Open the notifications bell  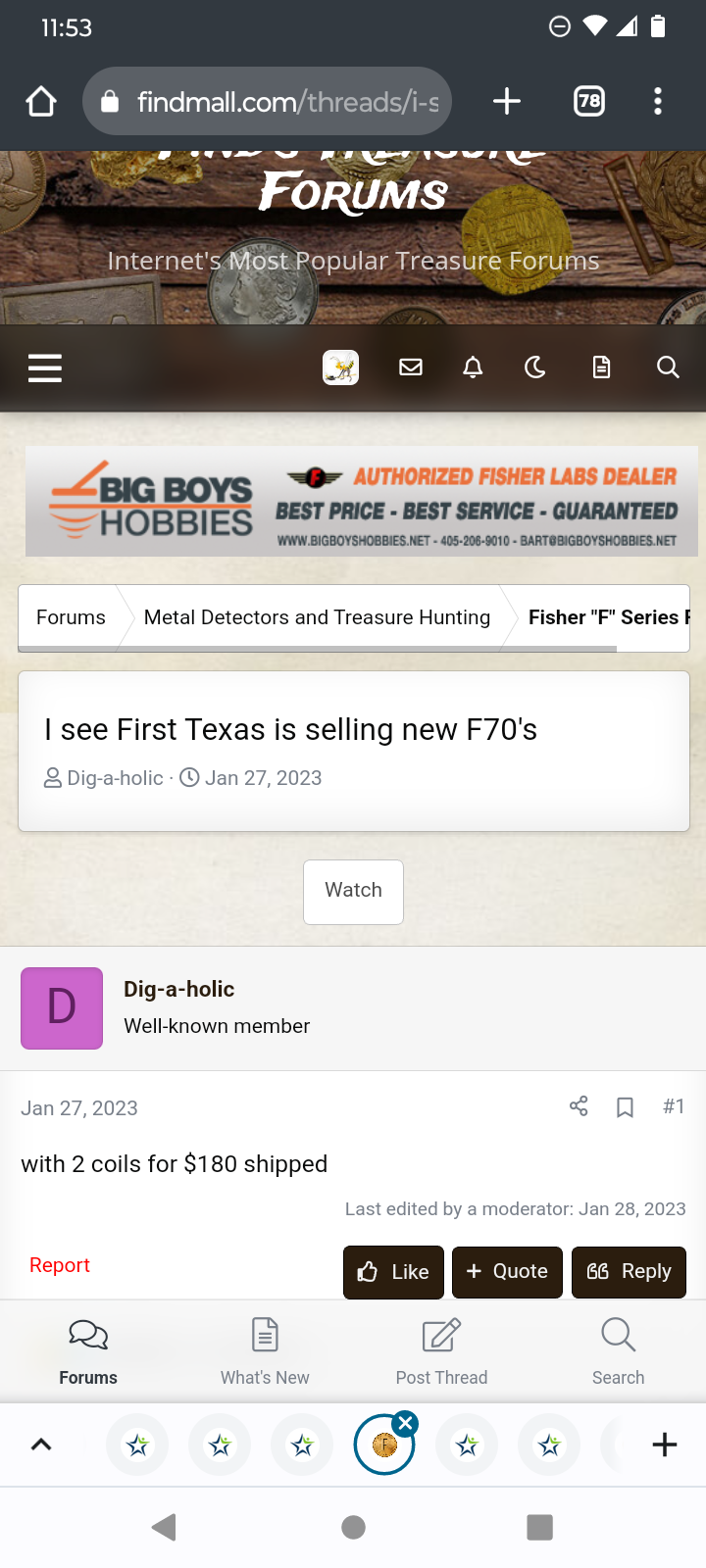click(x=473, y=367)
